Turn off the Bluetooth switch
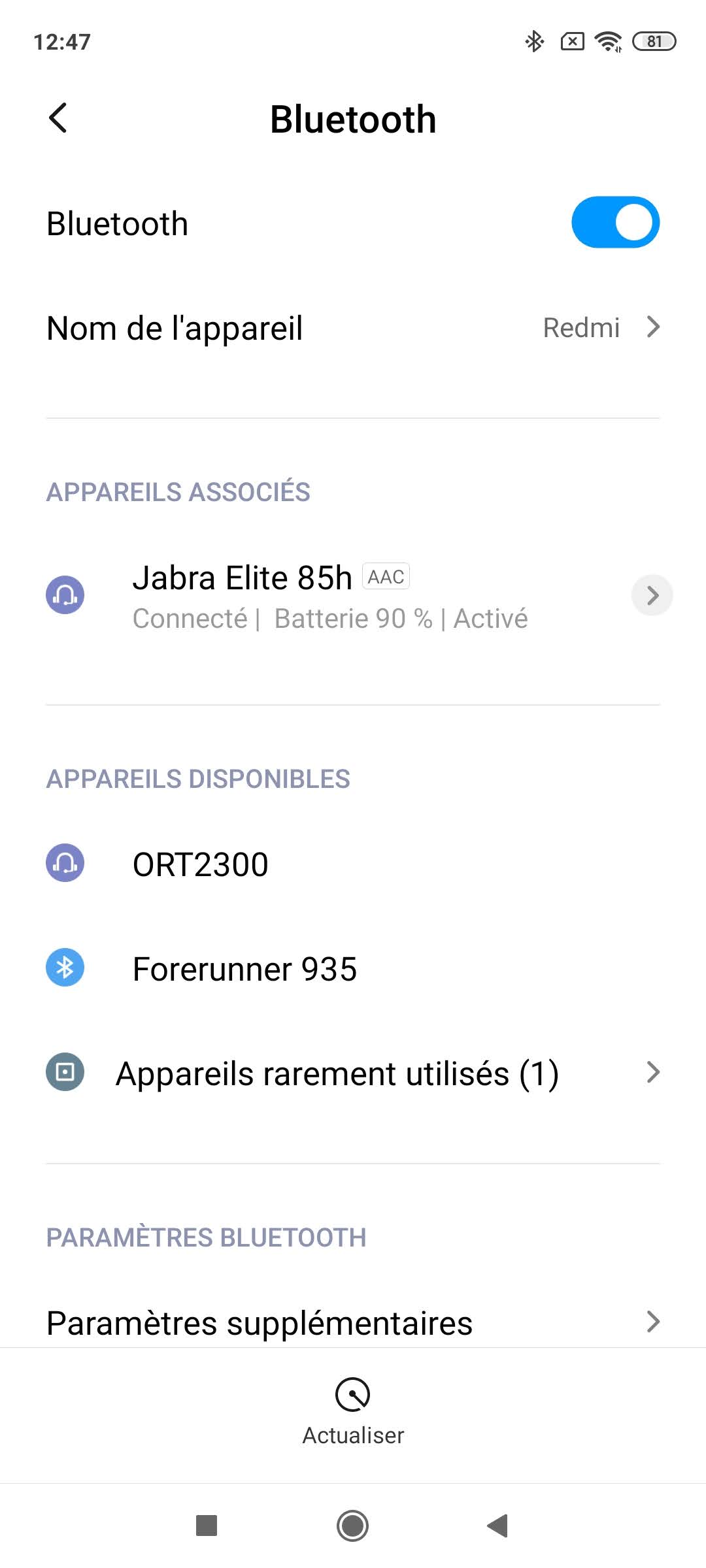This screenshot has height=1568, width=706. pos(615,222)
